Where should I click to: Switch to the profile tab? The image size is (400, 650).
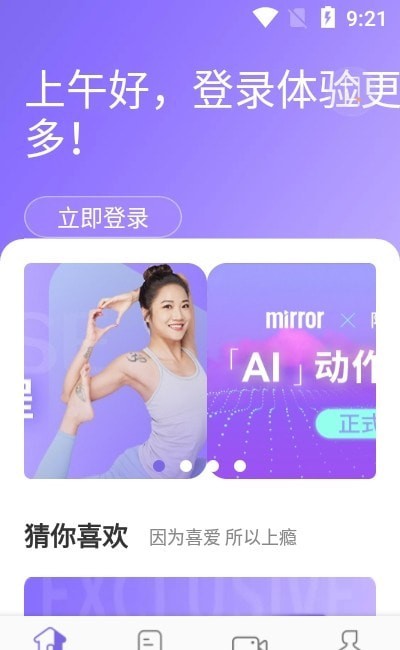[350, 640]
